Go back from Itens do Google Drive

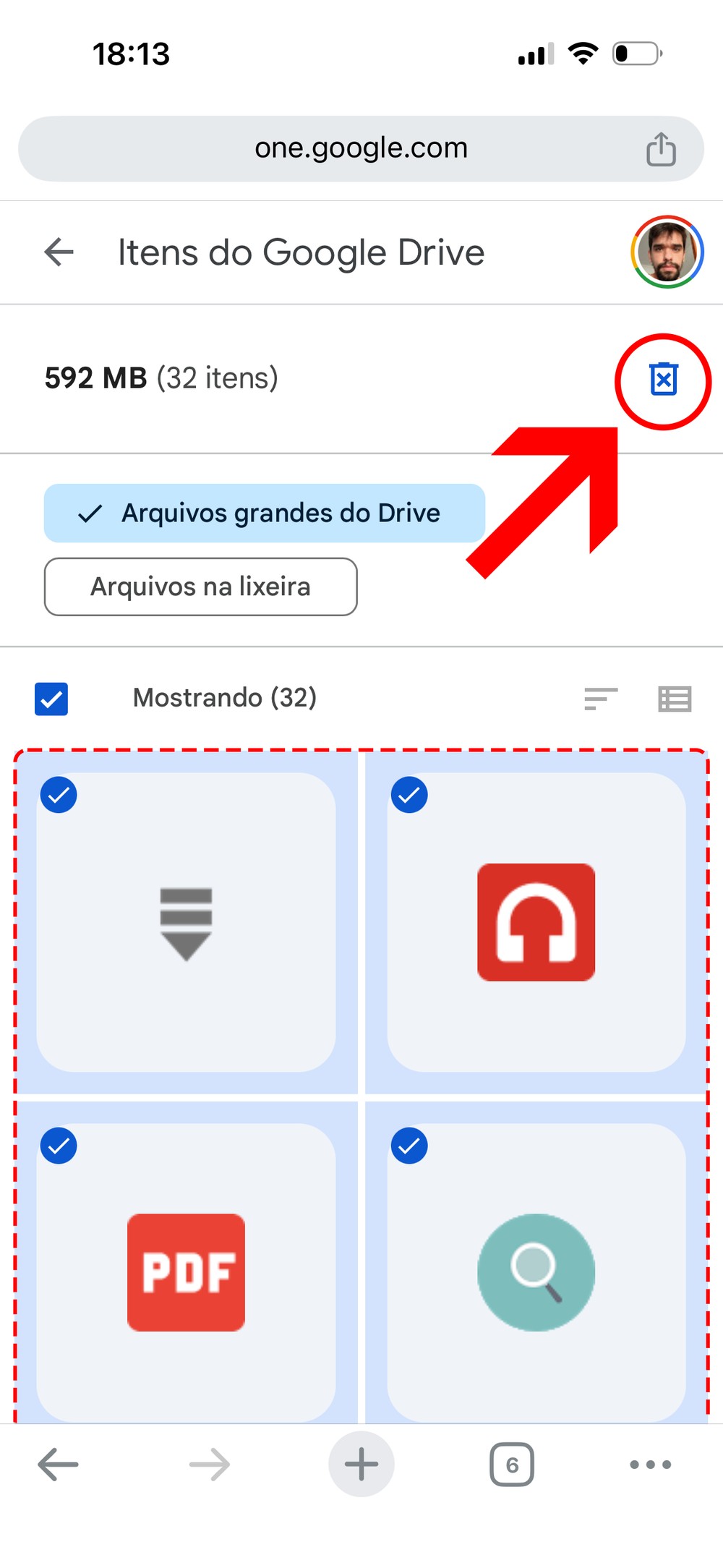(59, 252)
